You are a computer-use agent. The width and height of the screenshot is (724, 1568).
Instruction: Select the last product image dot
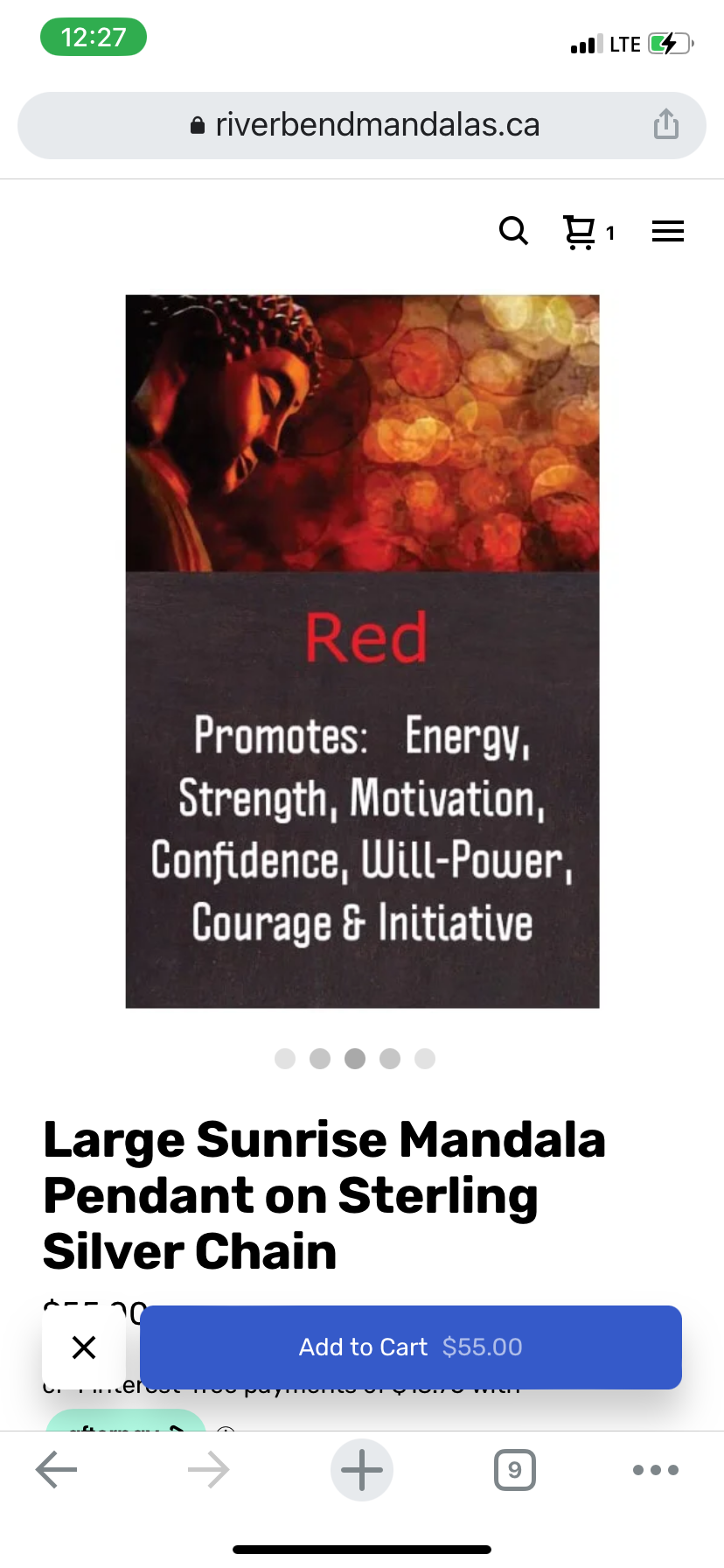point(425,1059)
